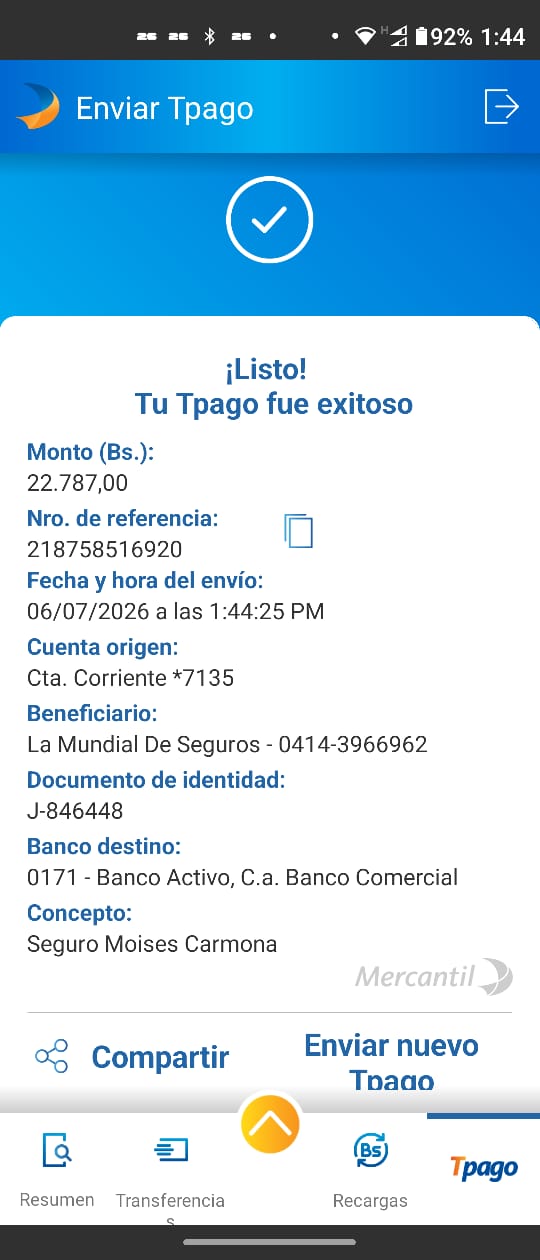Copy the reference number
This screenshot has width=540, height=1260.
point(299,531)
